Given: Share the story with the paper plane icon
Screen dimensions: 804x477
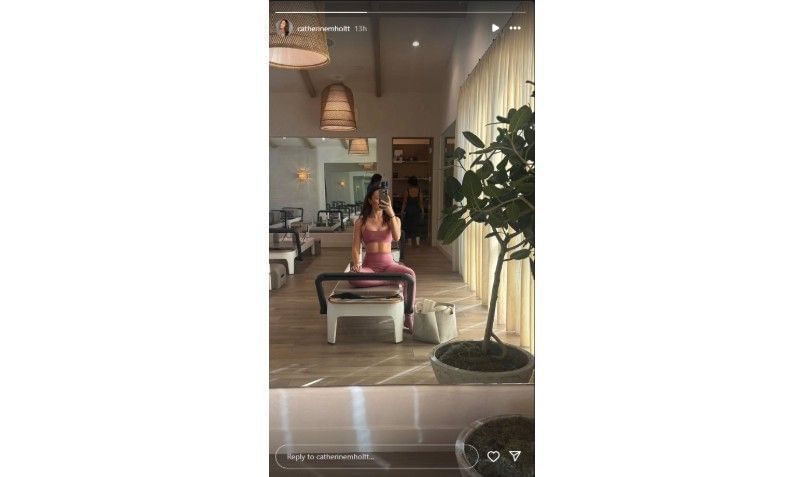Looking at the screenshot, I should point(515,456).
